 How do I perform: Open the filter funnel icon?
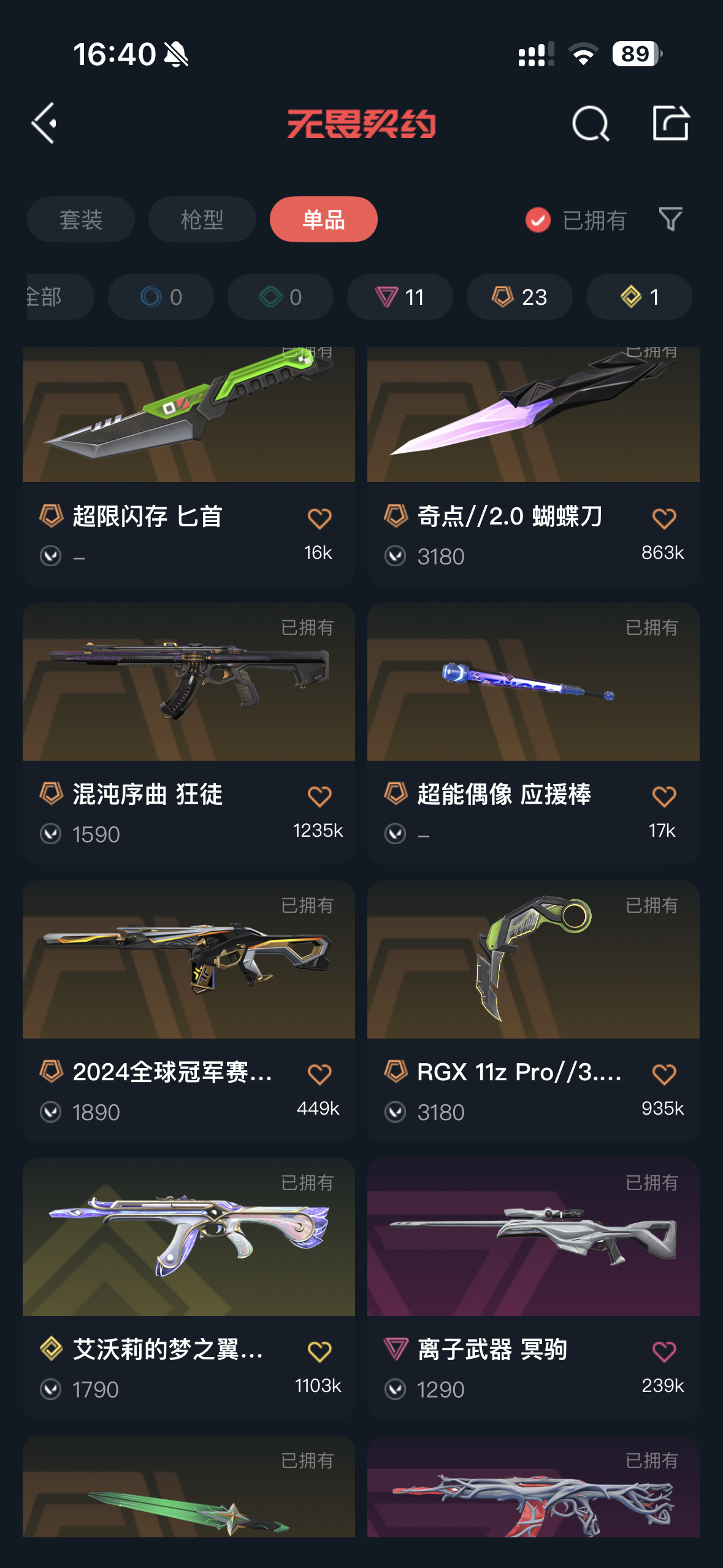[670, 219]
